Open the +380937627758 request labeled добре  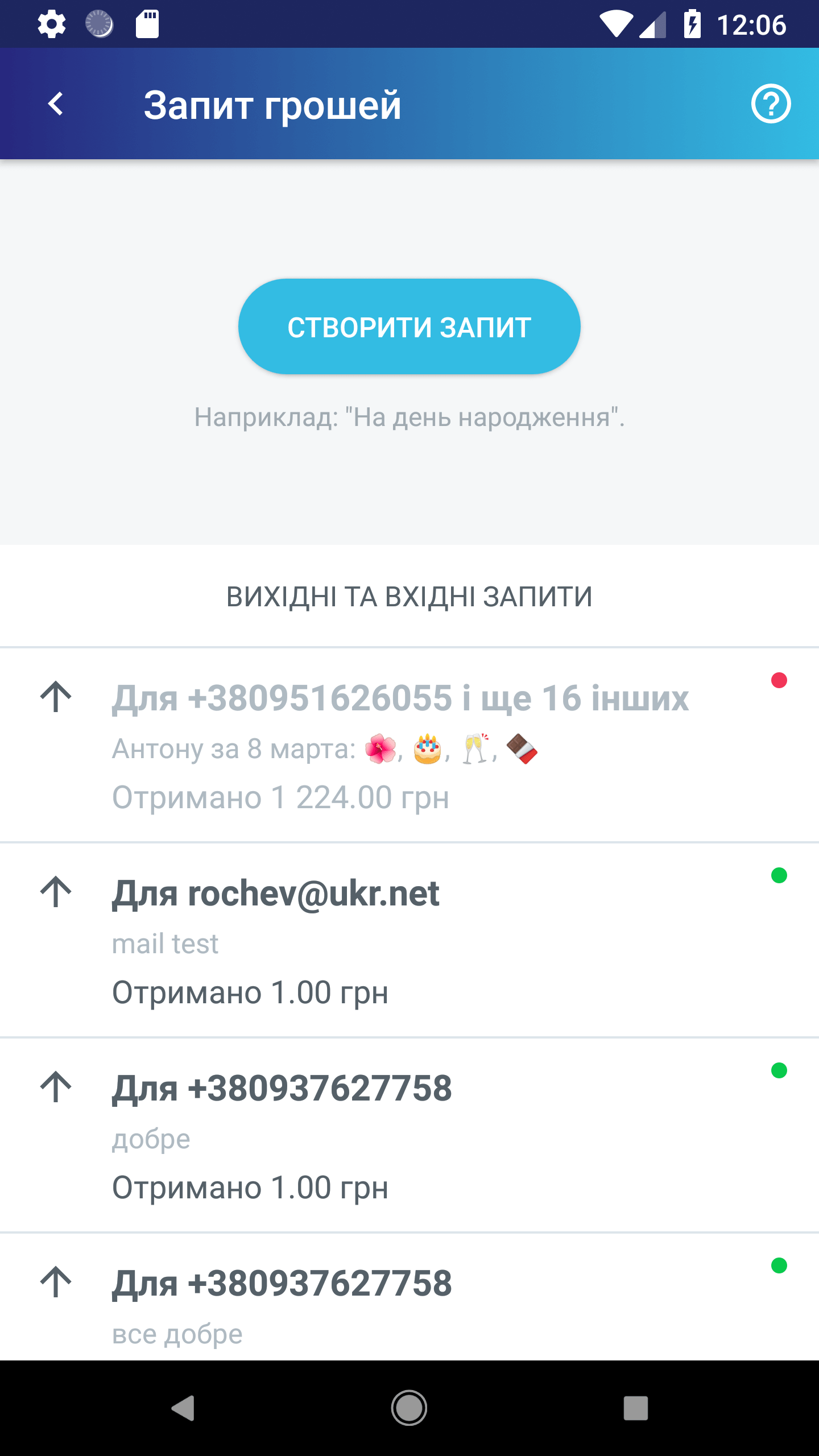(x=409, y=1135)
